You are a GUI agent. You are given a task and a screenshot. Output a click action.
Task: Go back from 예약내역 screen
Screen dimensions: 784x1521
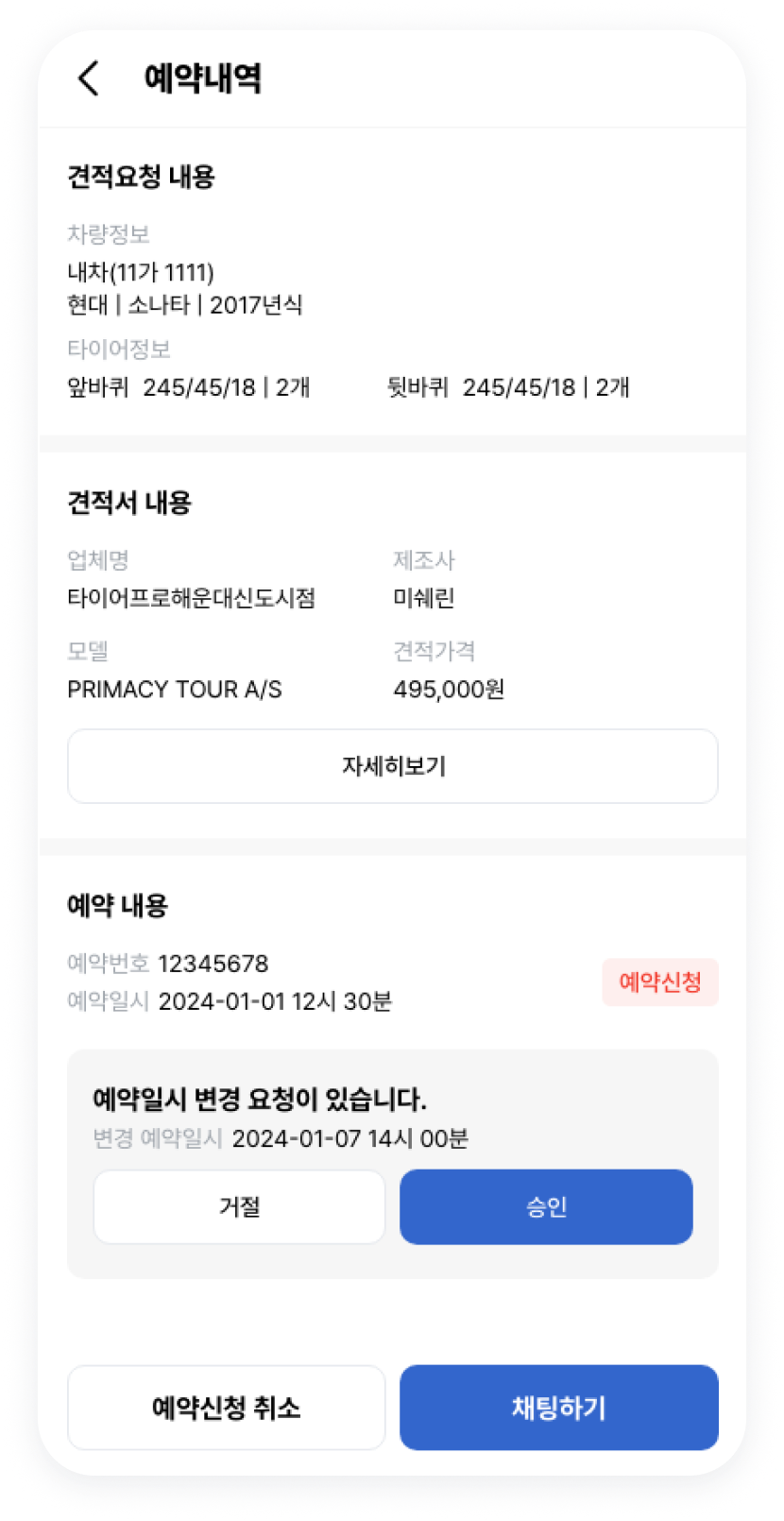(x=89, y=78)
